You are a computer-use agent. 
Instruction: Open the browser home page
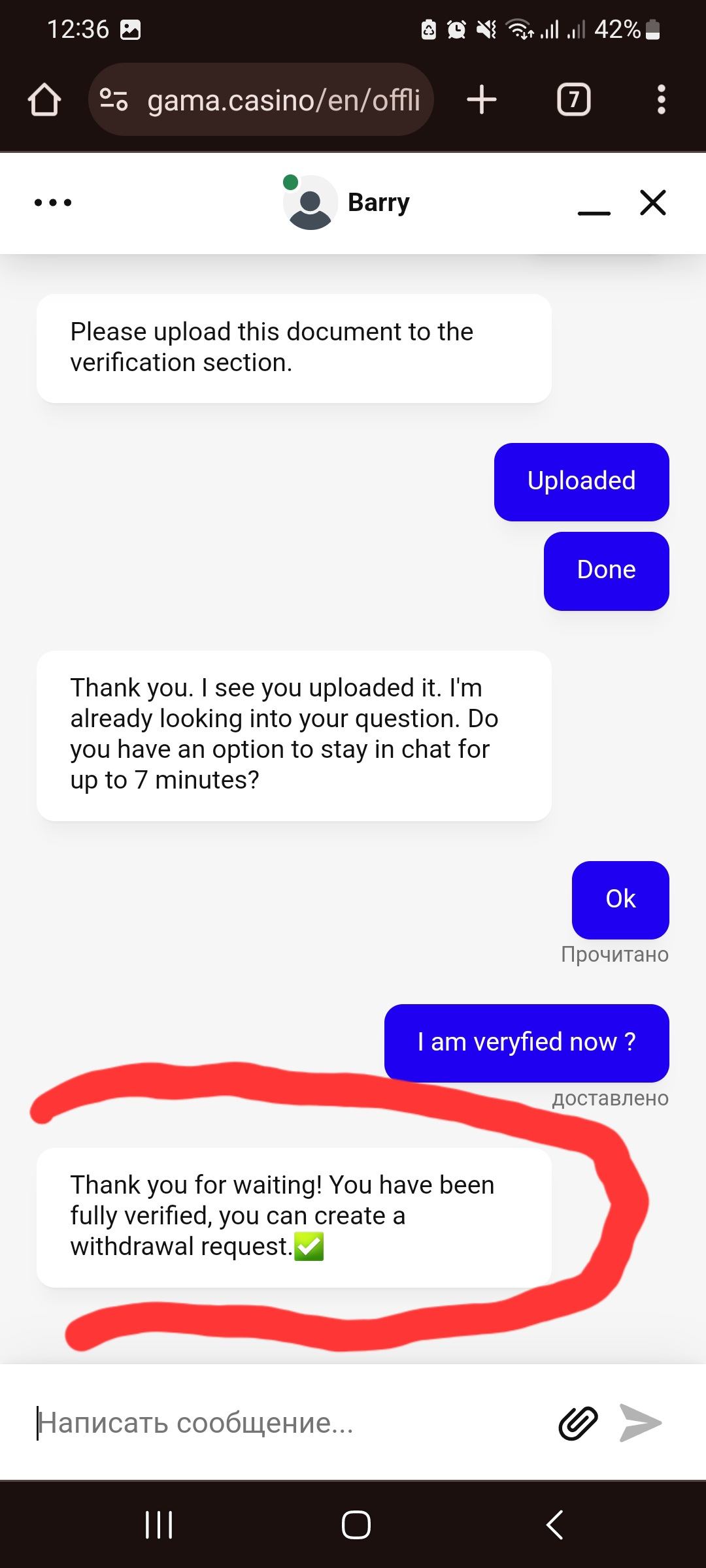point(44,100)
